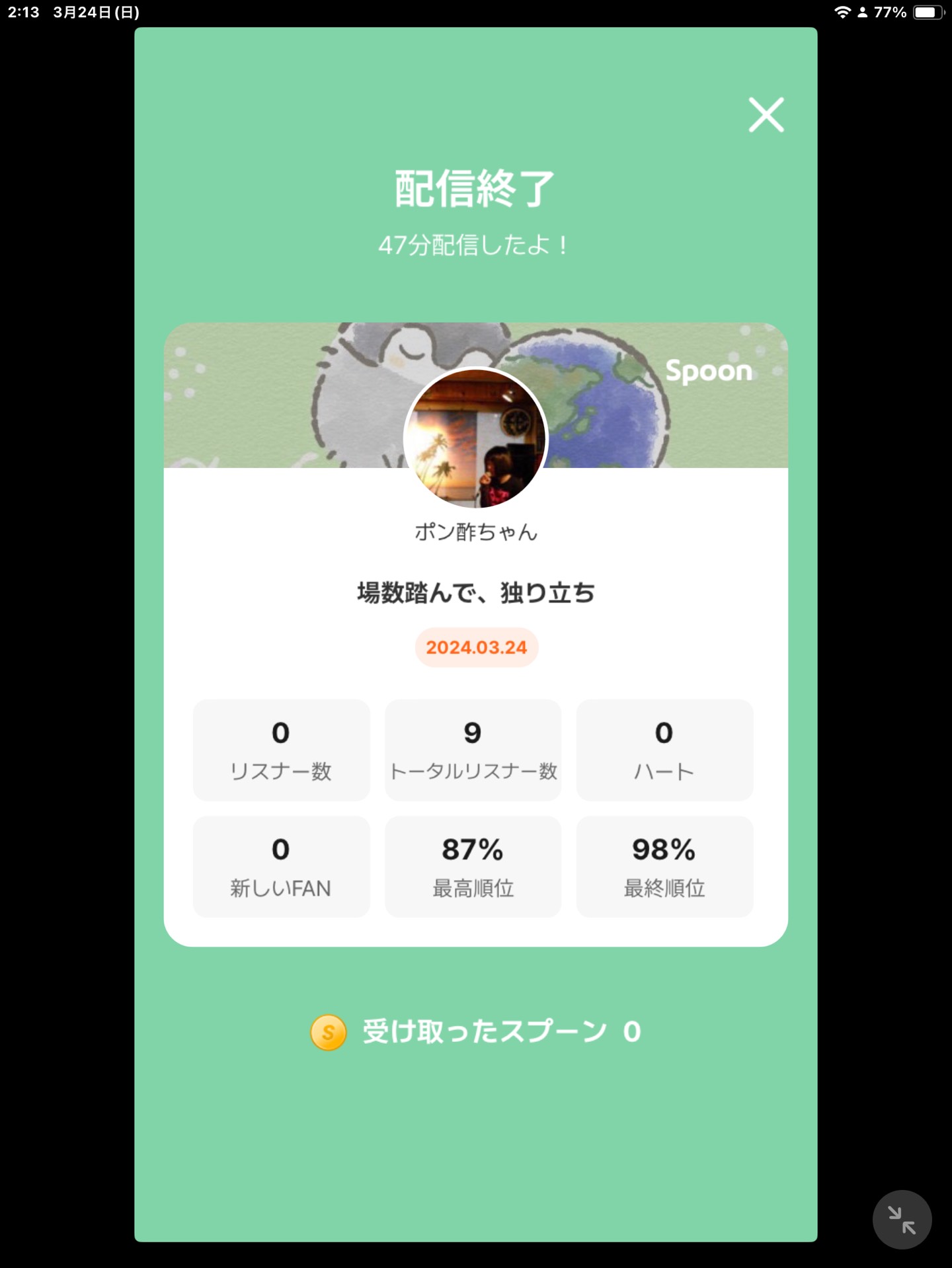Viewport: 952px width, 1268px height.
Task: Tap the broadcast title 場数踏んで、独り立ち
Action: pos(475,594)
